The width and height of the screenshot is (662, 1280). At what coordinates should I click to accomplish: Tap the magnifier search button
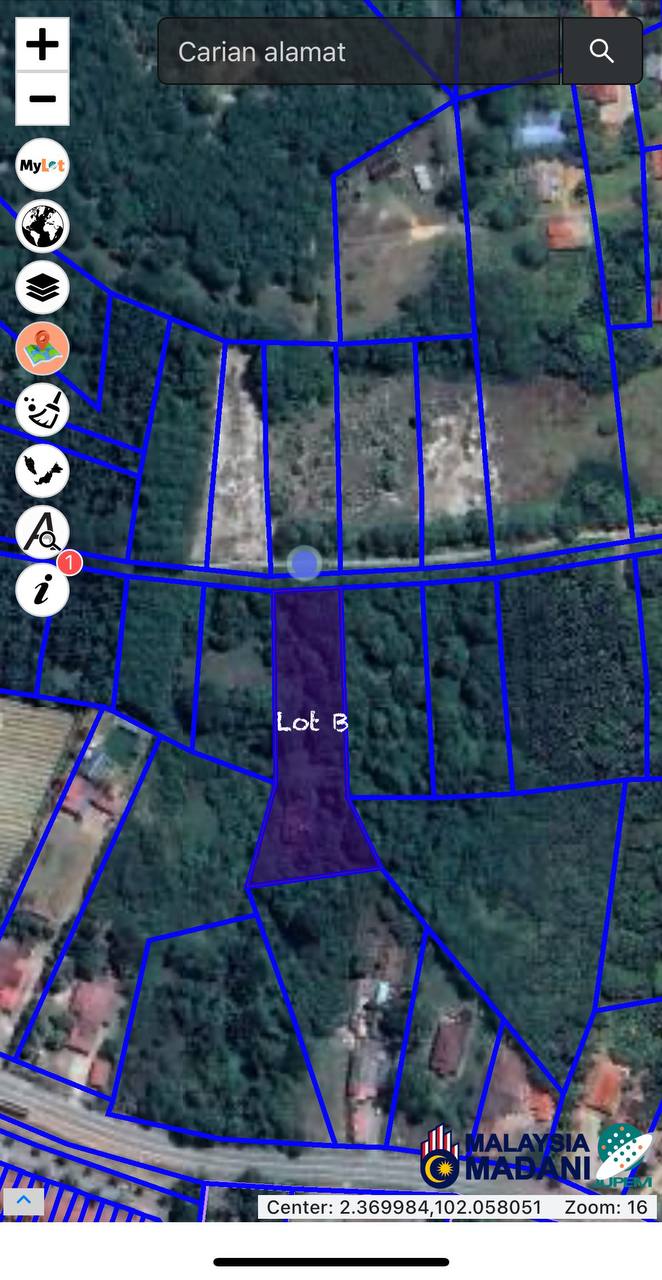point(602,51)
